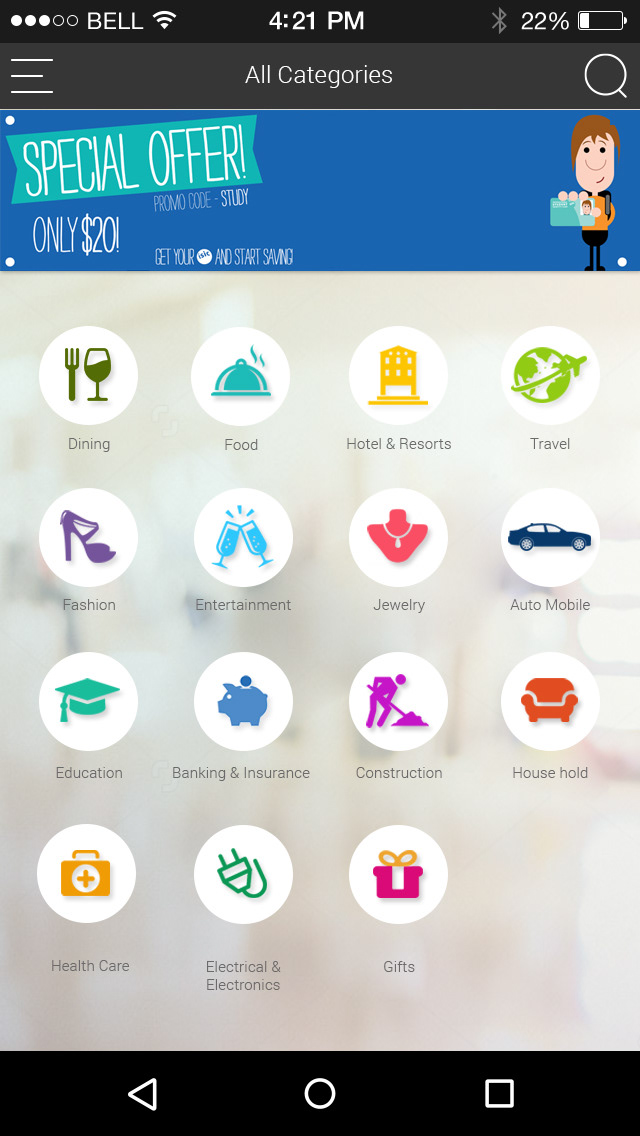The height and width of the screenshot is (1136, 640).
Task: Select the Jewelry category
Action: (x=398, y=538)
